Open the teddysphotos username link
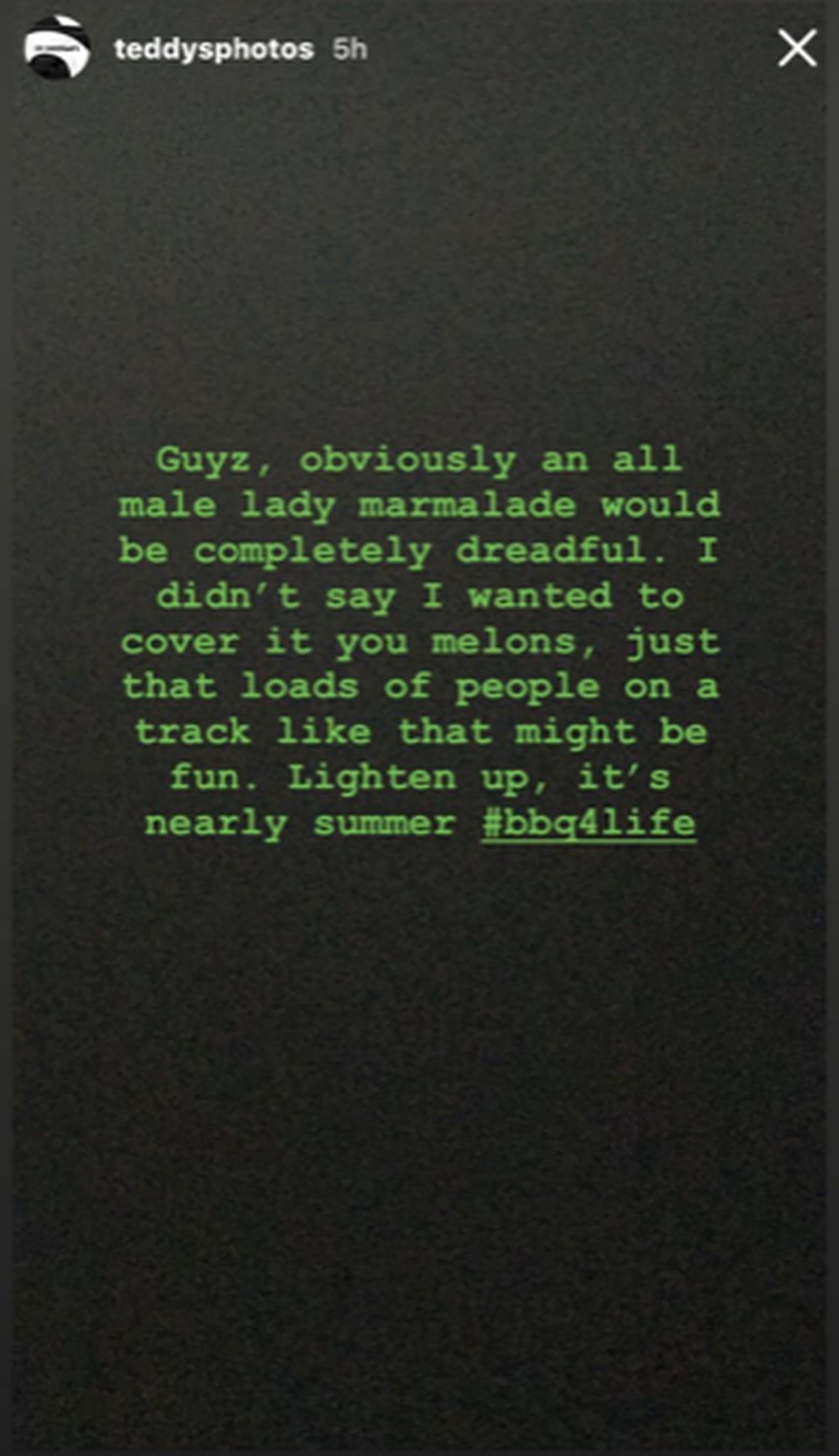The width and height of the screenshot is (839, 1456). [214, 49]
